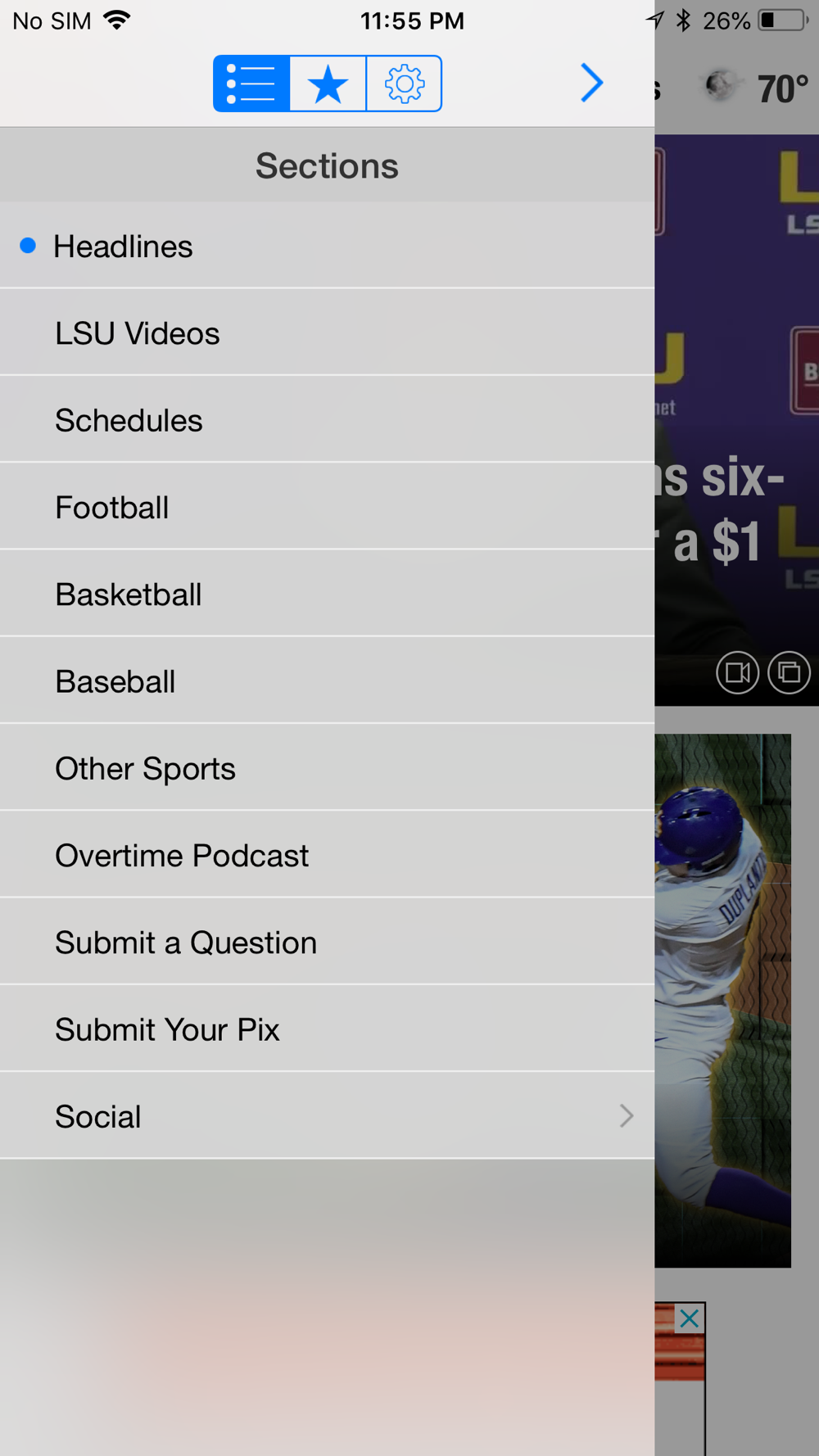Dismiss the ad with the X
The width and height of the screenshot is (819, 1456).
point(690,1318)
